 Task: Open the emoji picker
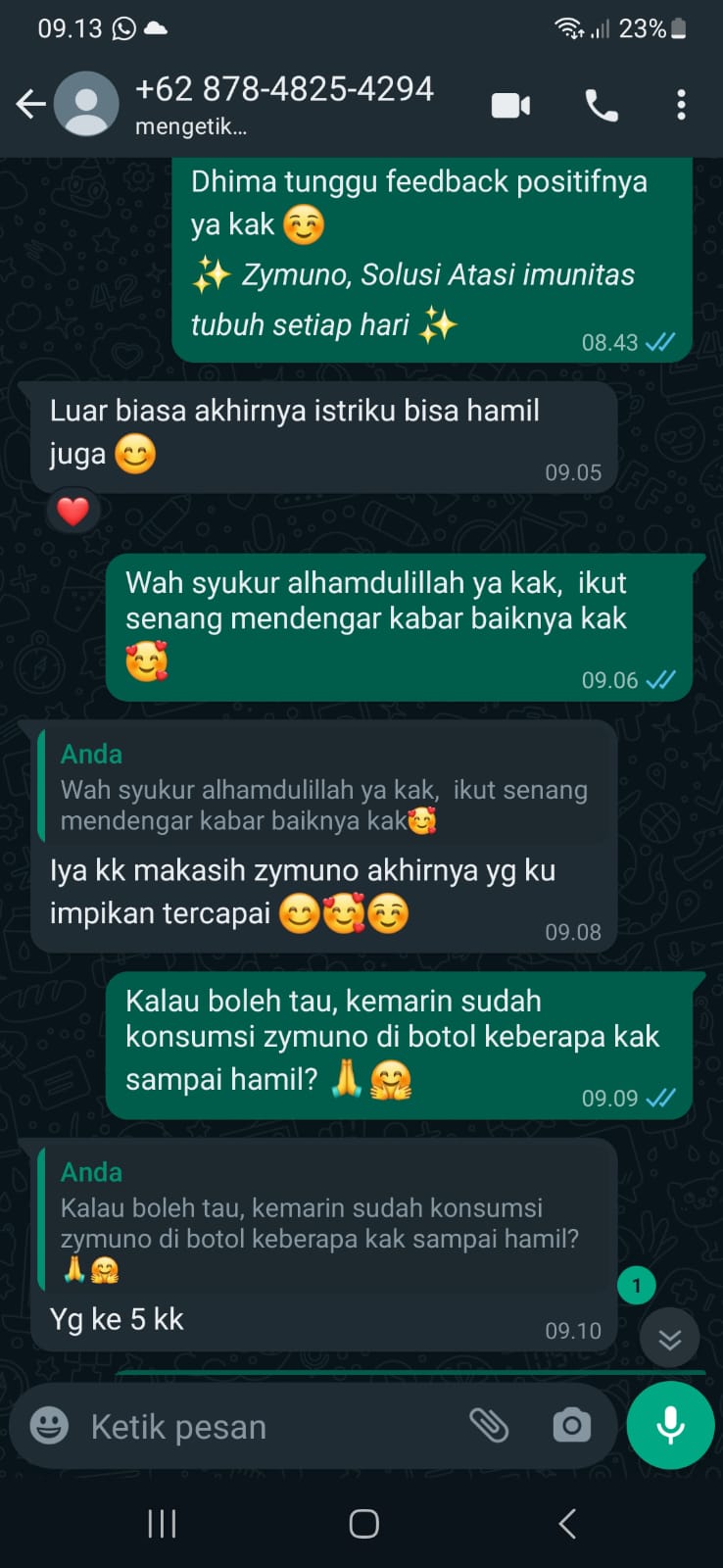coord(49,1426)
